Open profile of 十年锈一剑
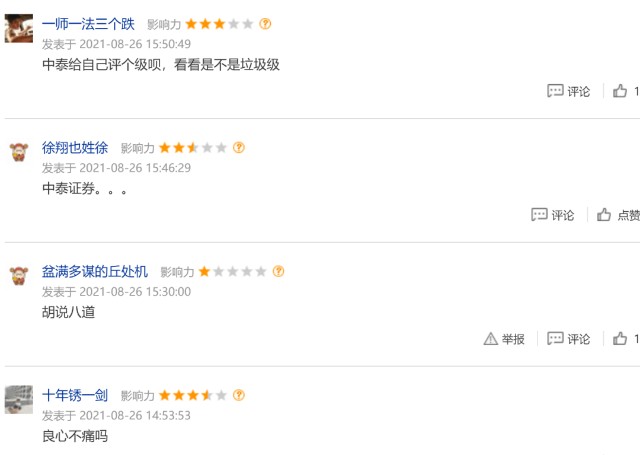Image resolution: width=640 pixels, height=455 pixels. pyautogui.click(x=75, y=396)
